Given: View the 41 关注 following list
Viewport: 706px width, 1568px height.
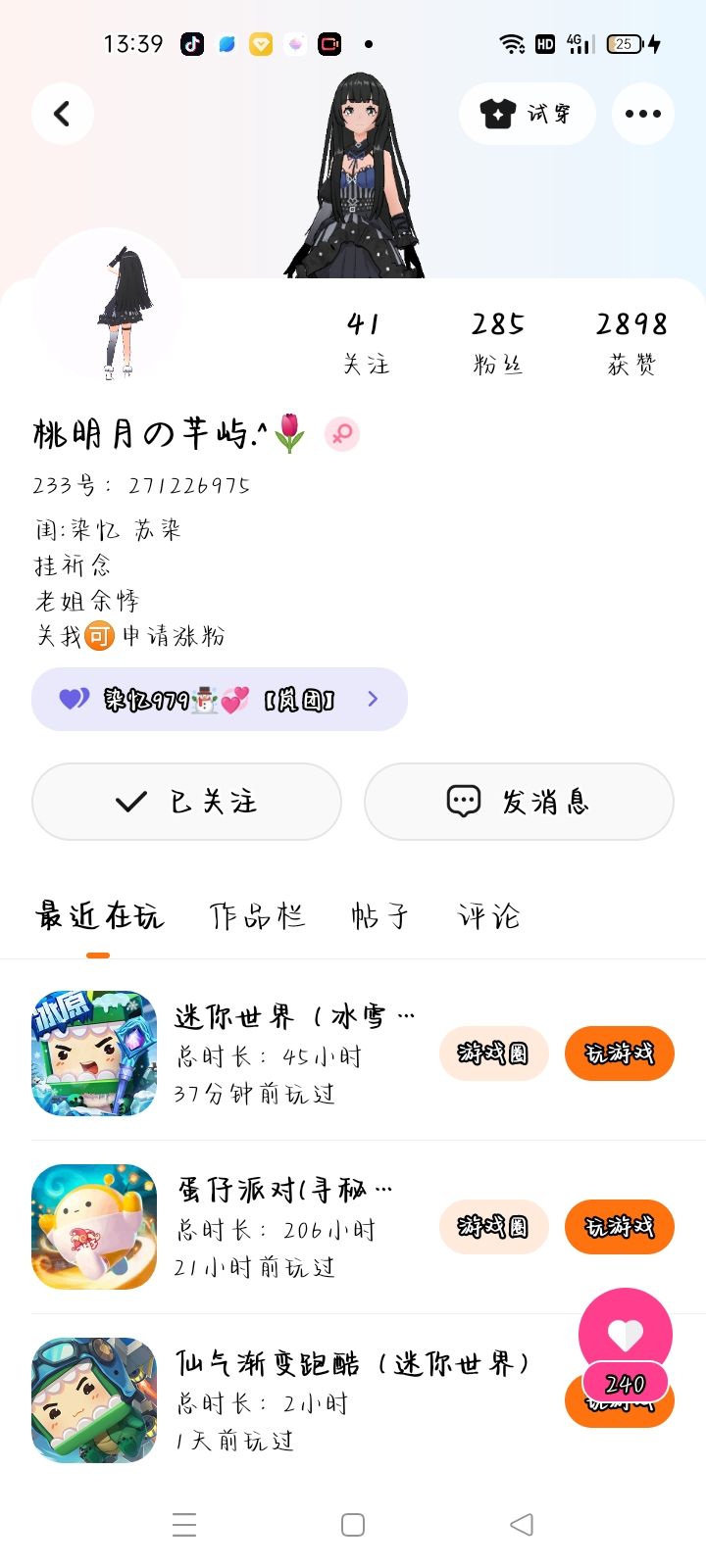Looking at the screenshot, I should click(x=365, y=342).
